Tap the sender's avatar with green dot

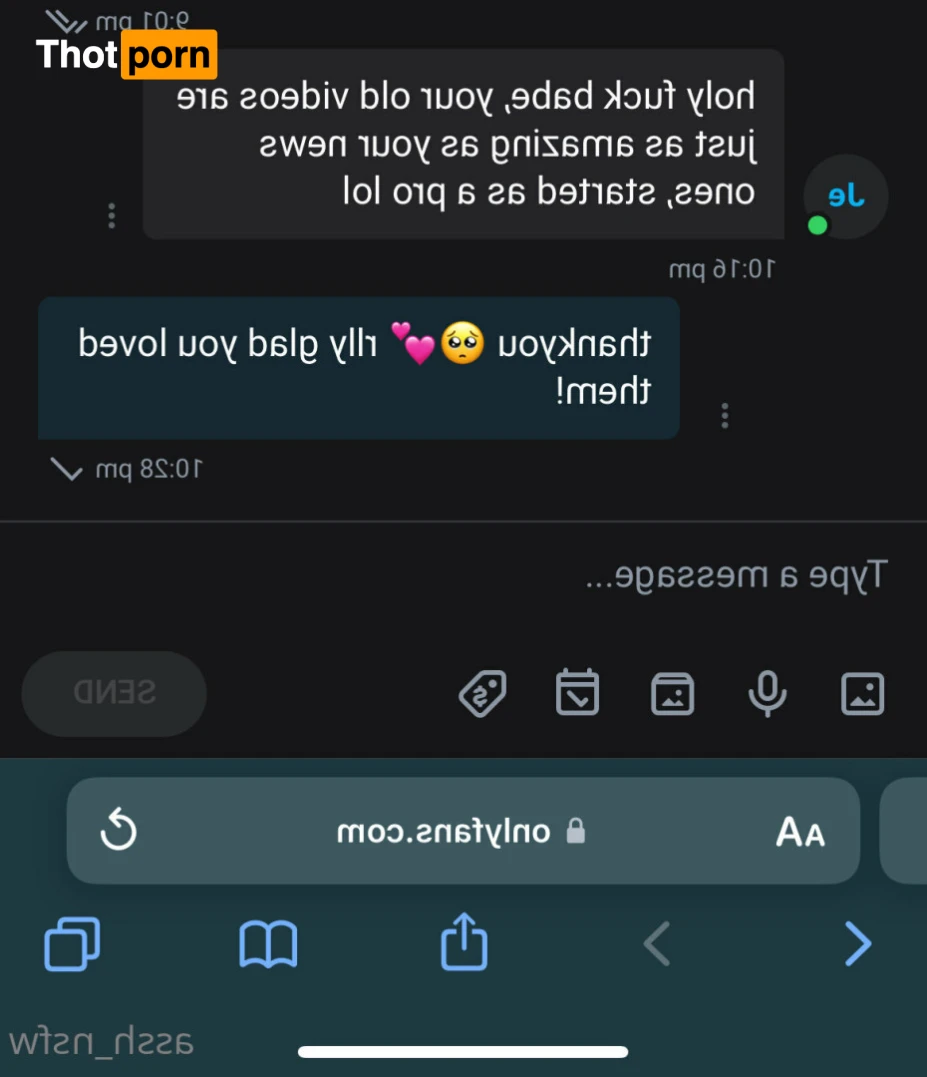pos(846,197)
